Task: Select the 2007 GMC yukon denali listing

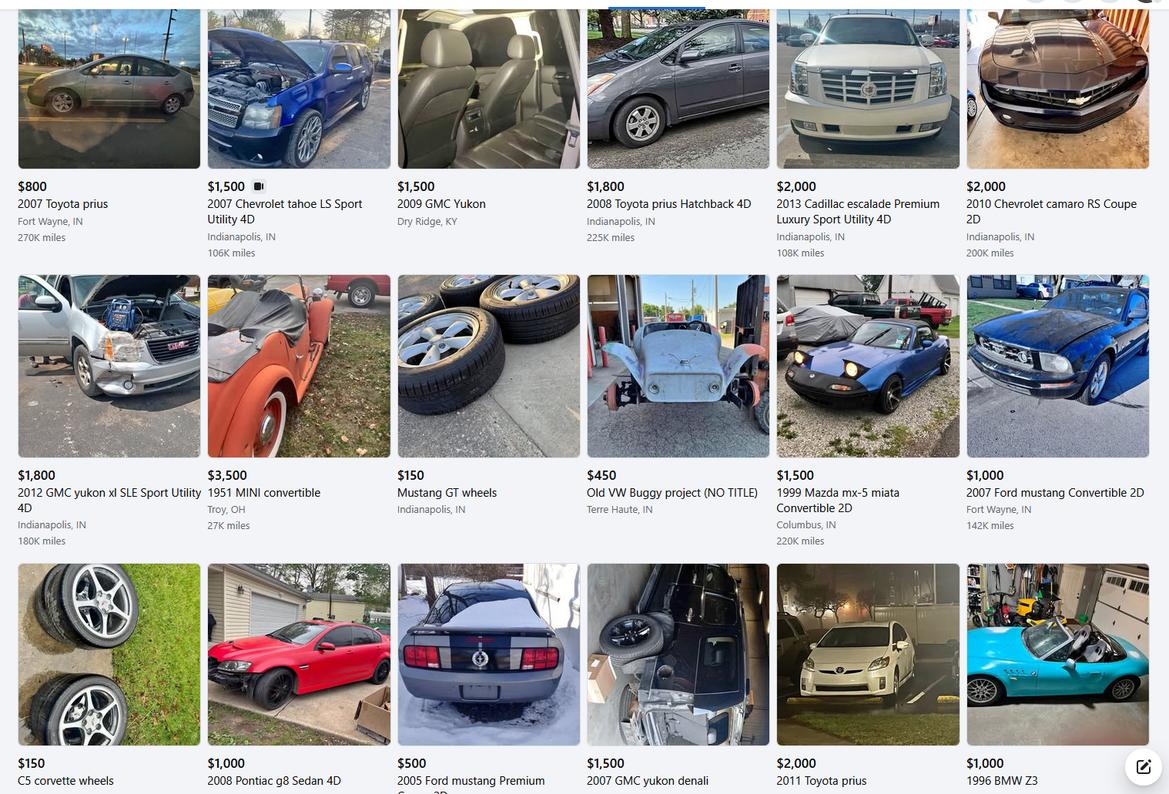Action: click(x=678, y=654)
